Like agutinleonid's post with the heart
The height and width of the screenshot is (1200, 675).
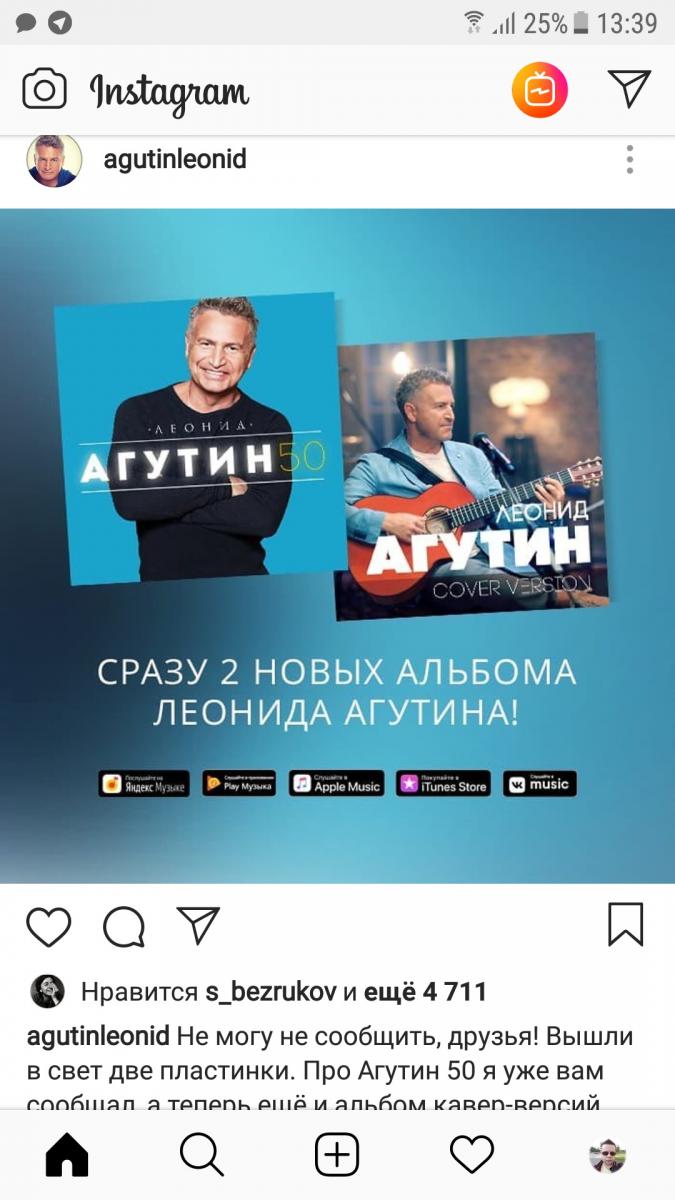coord(48,927)
